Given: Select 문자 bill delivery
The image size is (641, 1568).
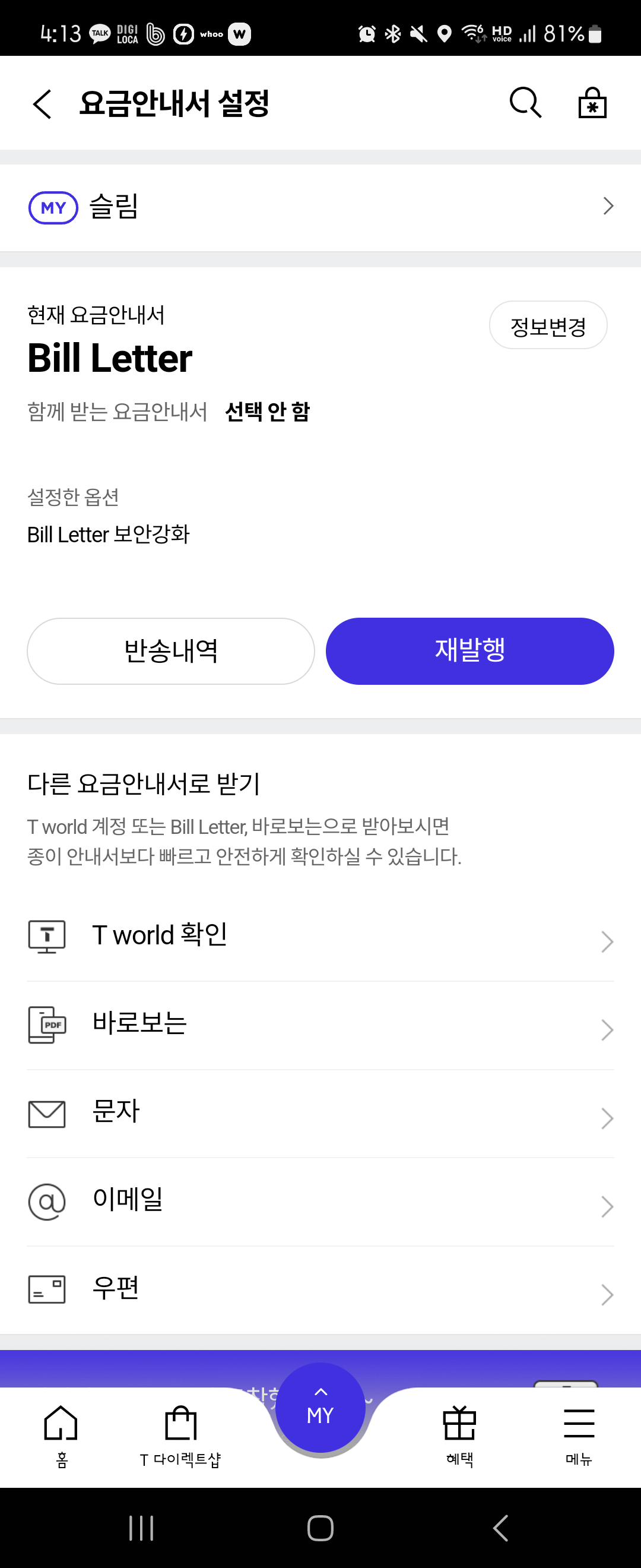Looking at the screenshot, I should [x=320, y=1113].
